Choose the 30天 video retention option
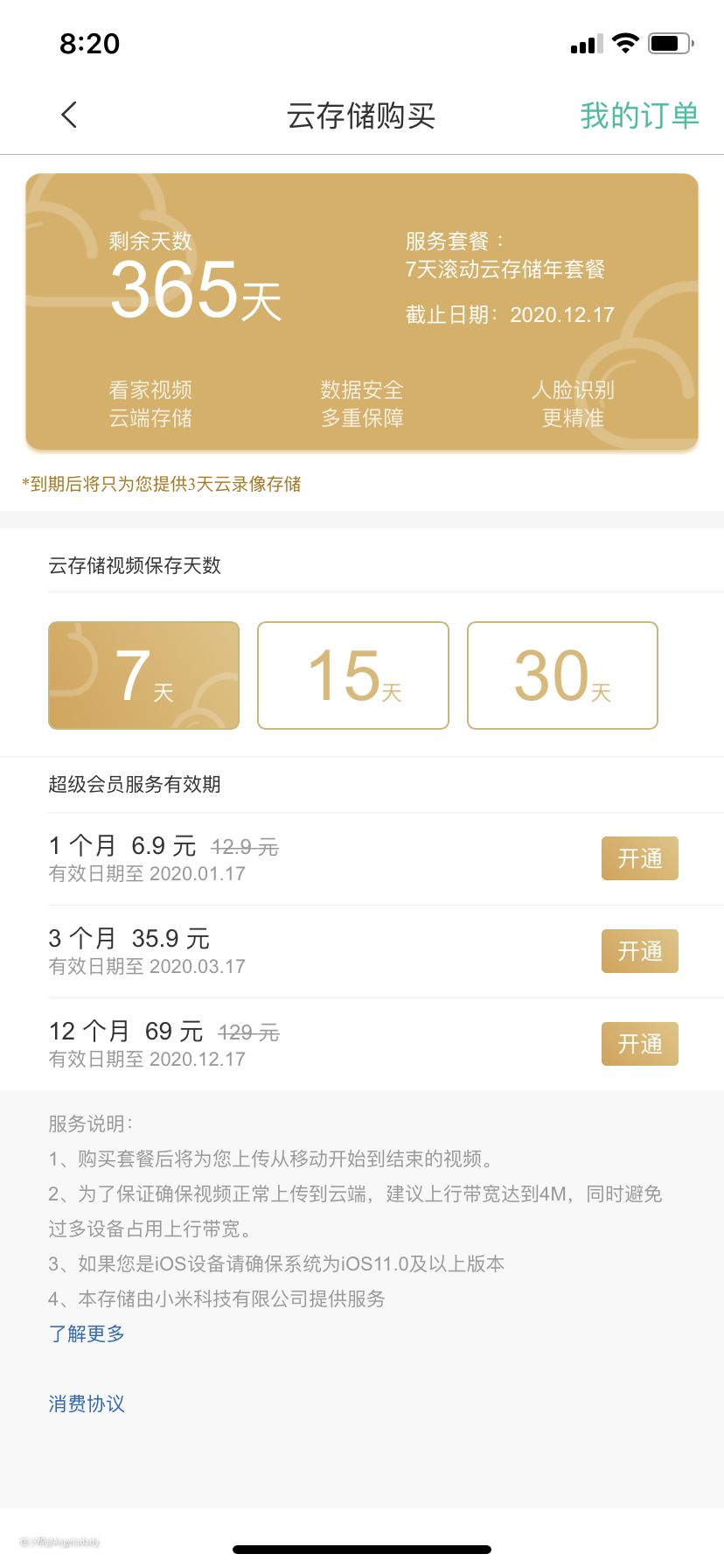The width and height of the screenshot is (724, 1568). click(562, 675)
